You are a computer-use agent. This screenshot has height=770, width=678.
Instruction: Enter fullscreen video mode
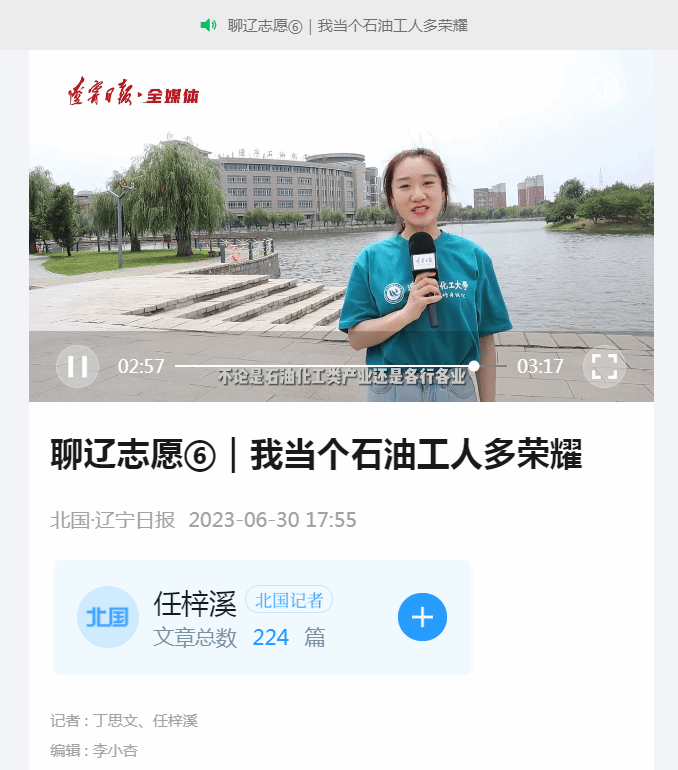(x=604, y=366)
